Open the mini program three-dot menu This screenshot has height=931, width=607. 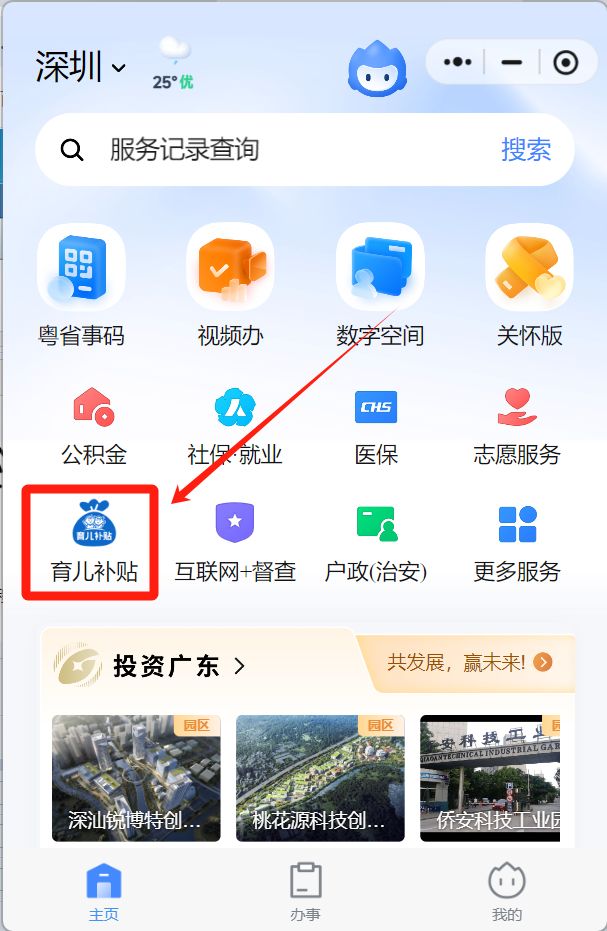(x=457, y=62)
